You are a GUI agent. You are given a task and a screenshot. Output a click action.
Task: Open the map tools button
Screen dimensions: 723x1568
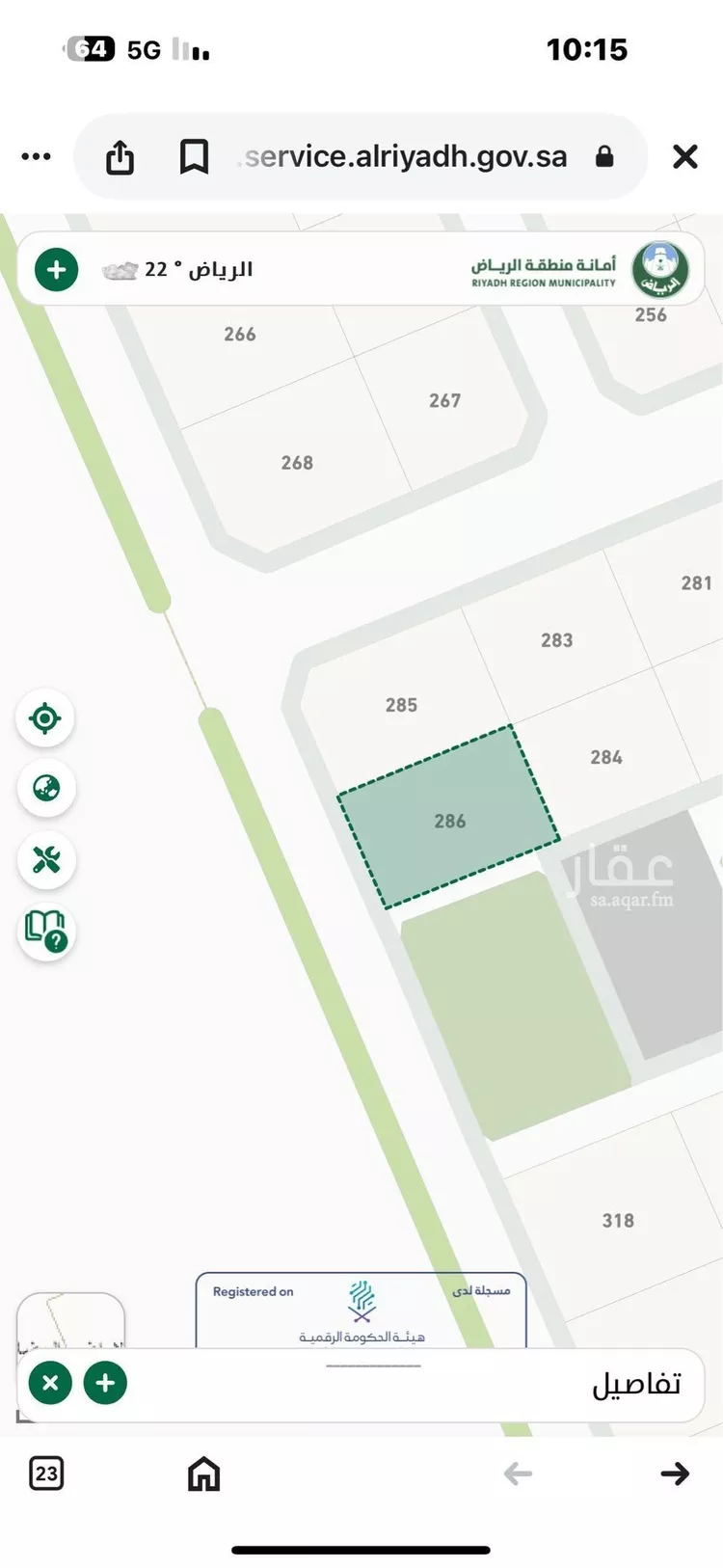point(45,859)
